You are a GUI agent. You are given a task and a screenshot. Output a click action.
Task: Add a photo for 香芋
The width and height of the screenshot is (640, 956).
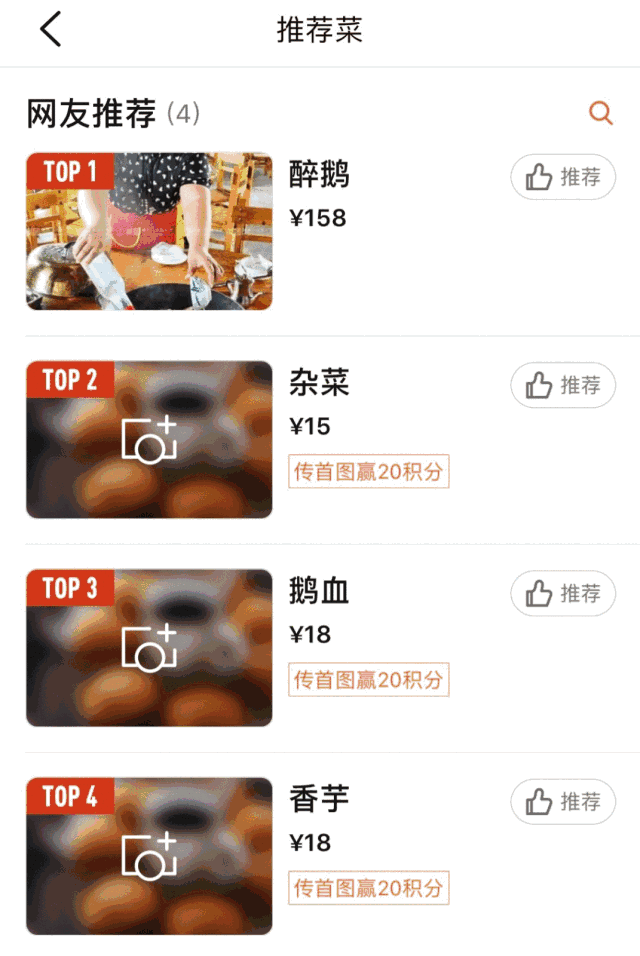click(x=149, y=856)
